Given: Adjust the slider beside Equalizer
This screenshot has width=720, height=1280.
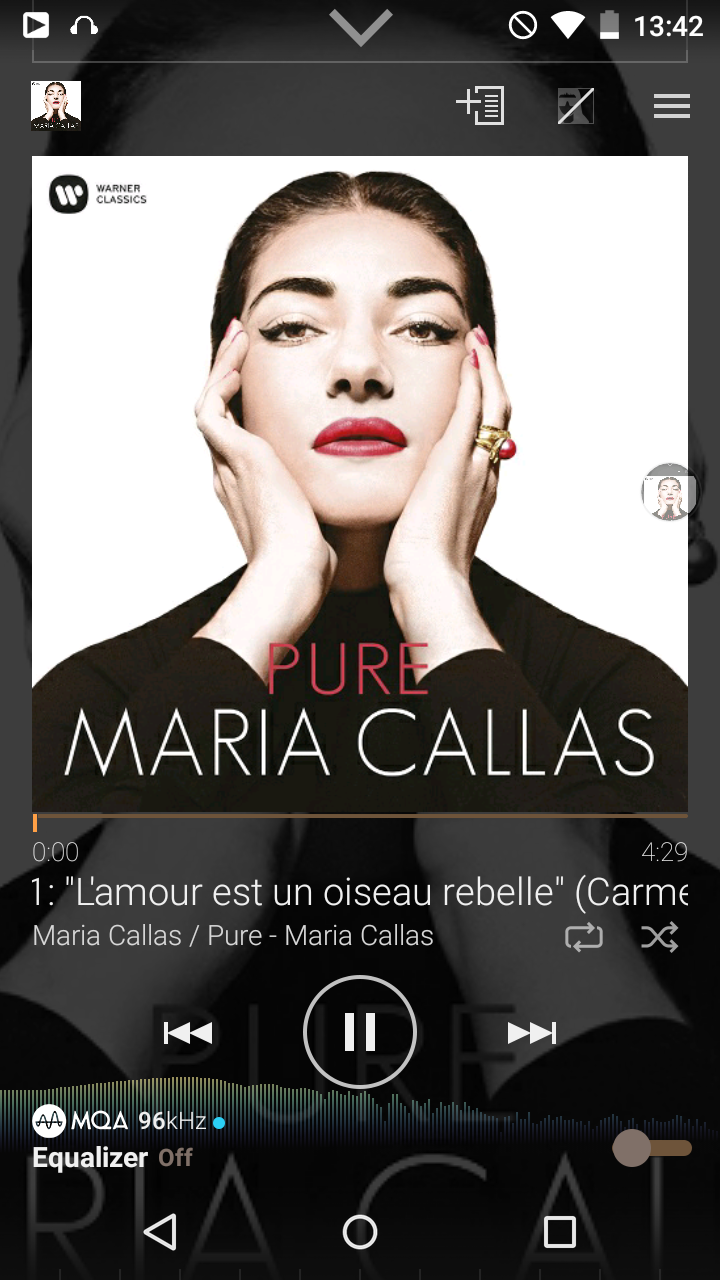Looking at the screenshot, I should click(652, 1148).
